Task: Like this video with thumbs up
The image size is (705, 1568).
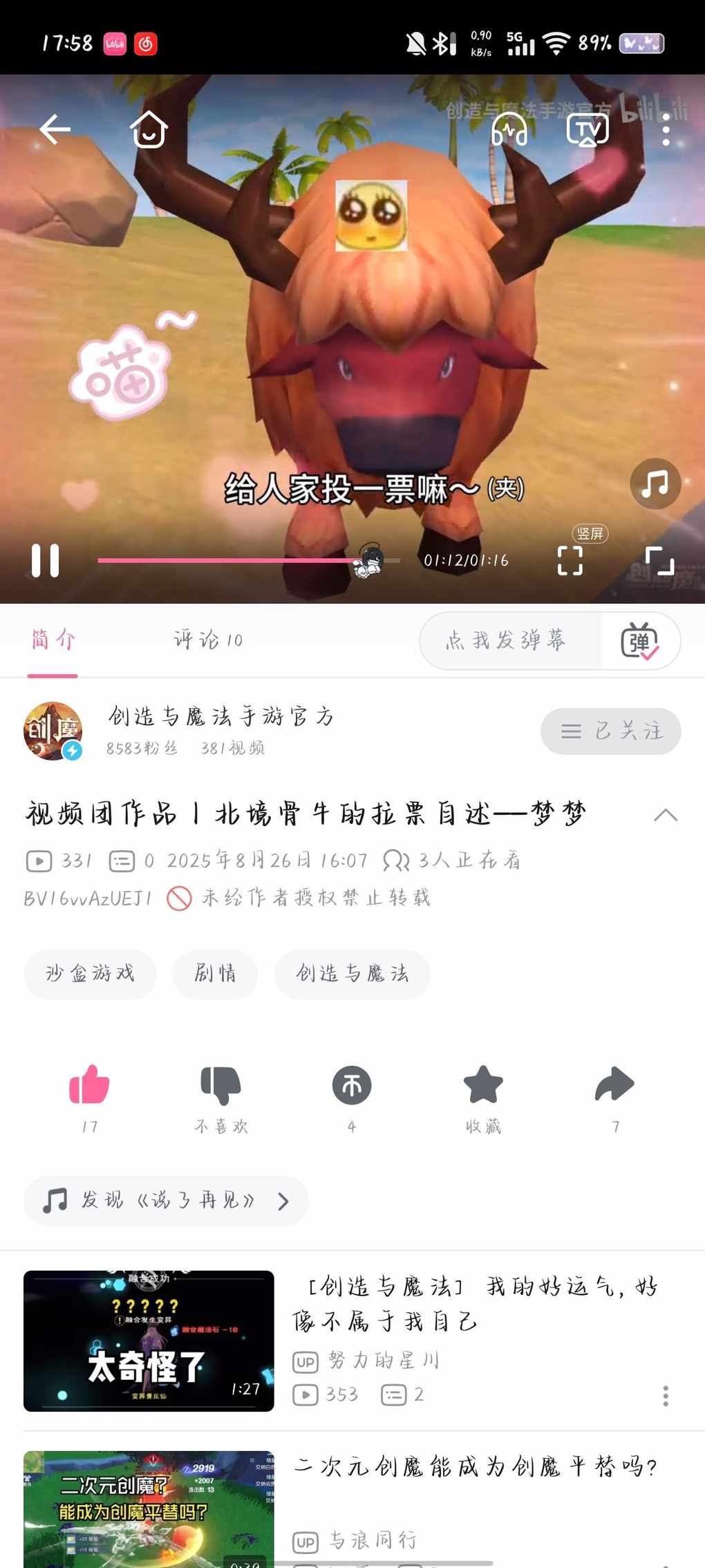Action: click(89, 1085)
